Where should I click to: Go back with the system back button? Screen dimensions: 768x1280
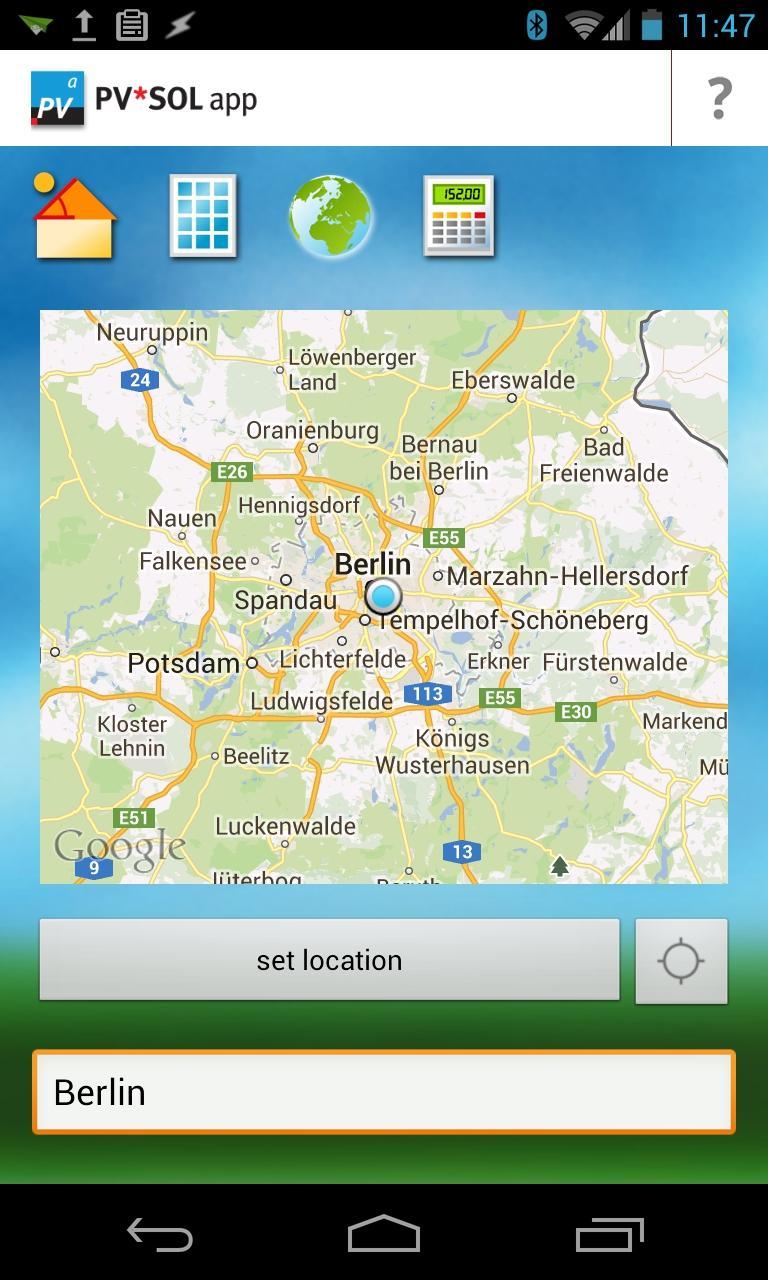160,1235
